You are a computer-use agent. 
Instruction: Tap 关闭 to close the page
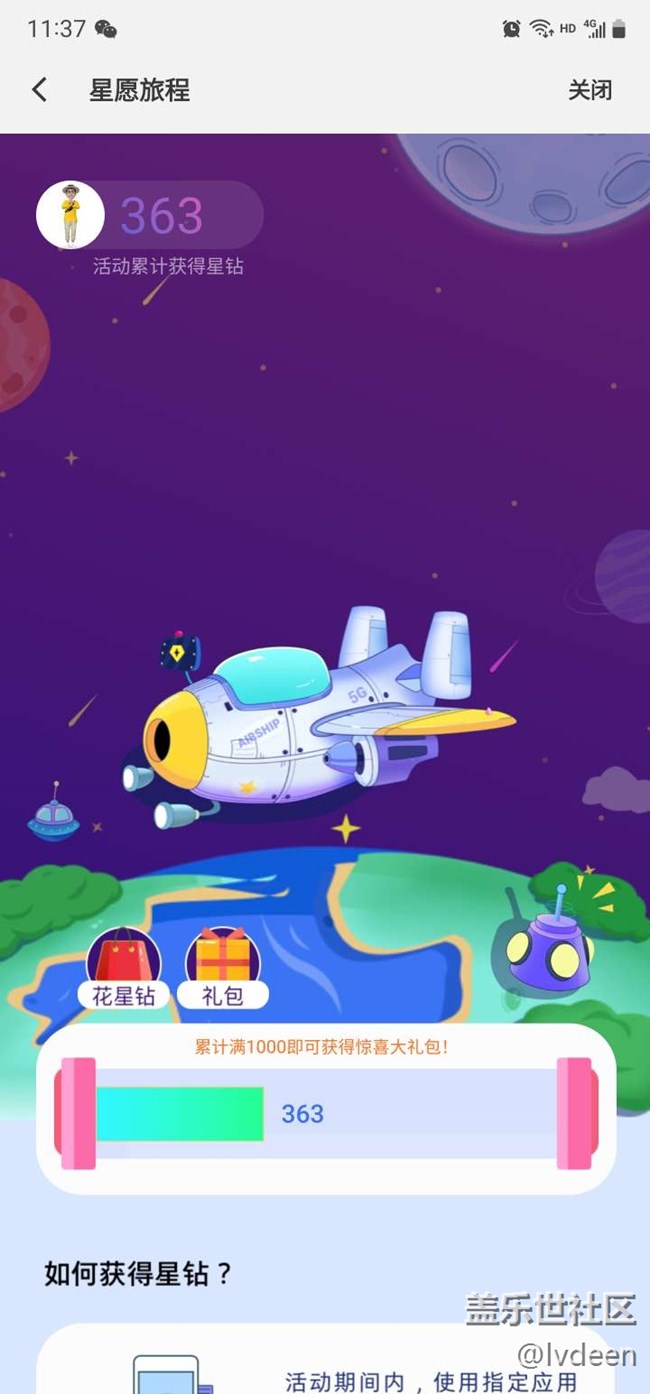(589, 90)
